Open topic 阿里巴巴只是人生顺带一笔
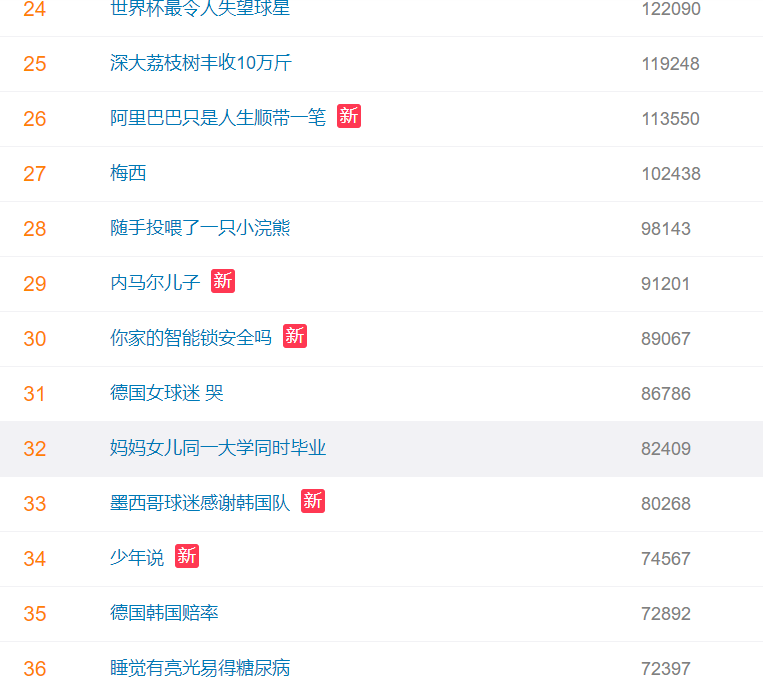 (x=217, y=118)
